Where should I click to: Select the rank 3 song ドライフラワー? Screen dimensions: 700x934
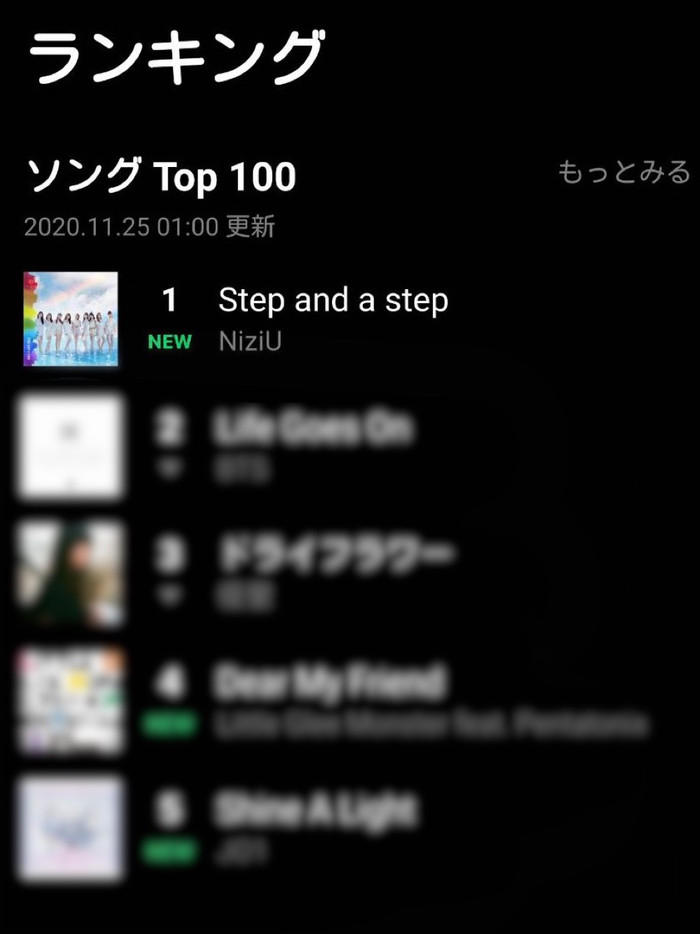[x=335, y=556]
